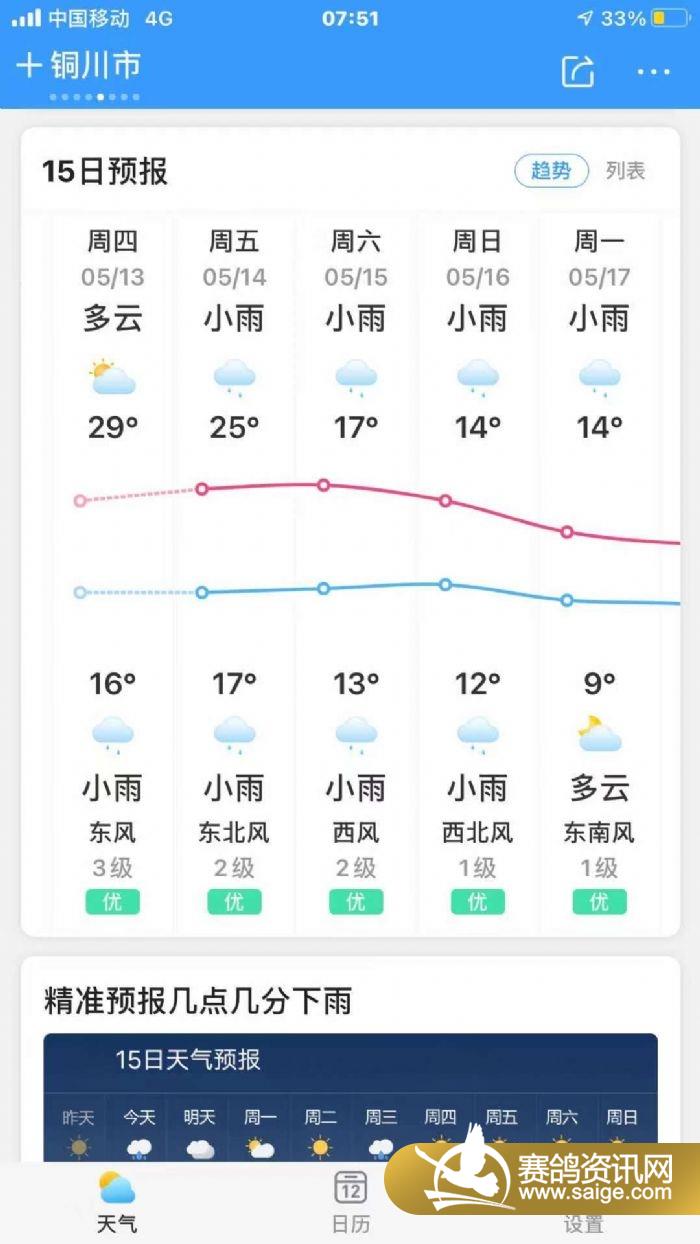Open the 精准预报几点几分下雨 card

[350, 1060]
